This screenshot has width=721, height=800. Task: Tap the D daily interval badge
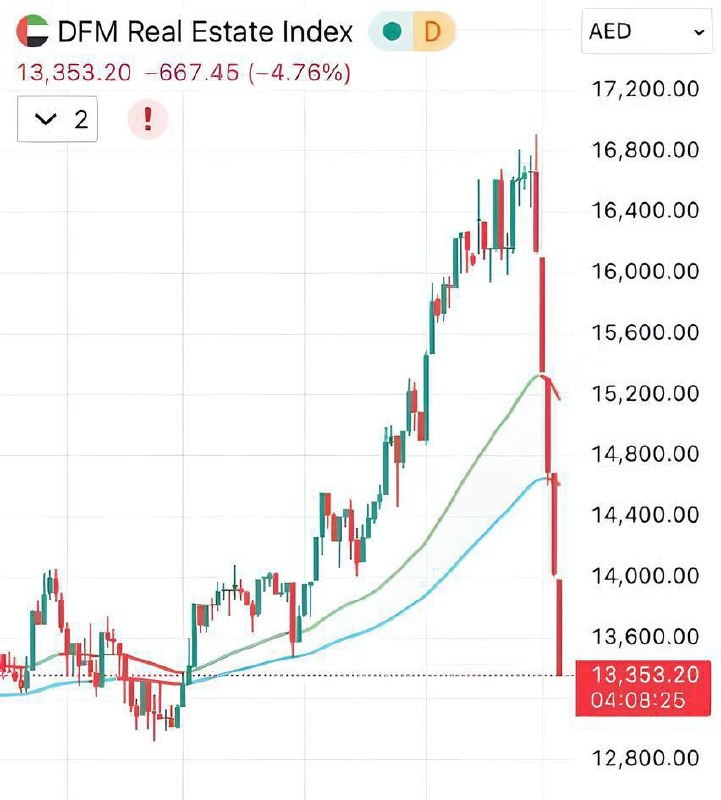coord(433,32)
